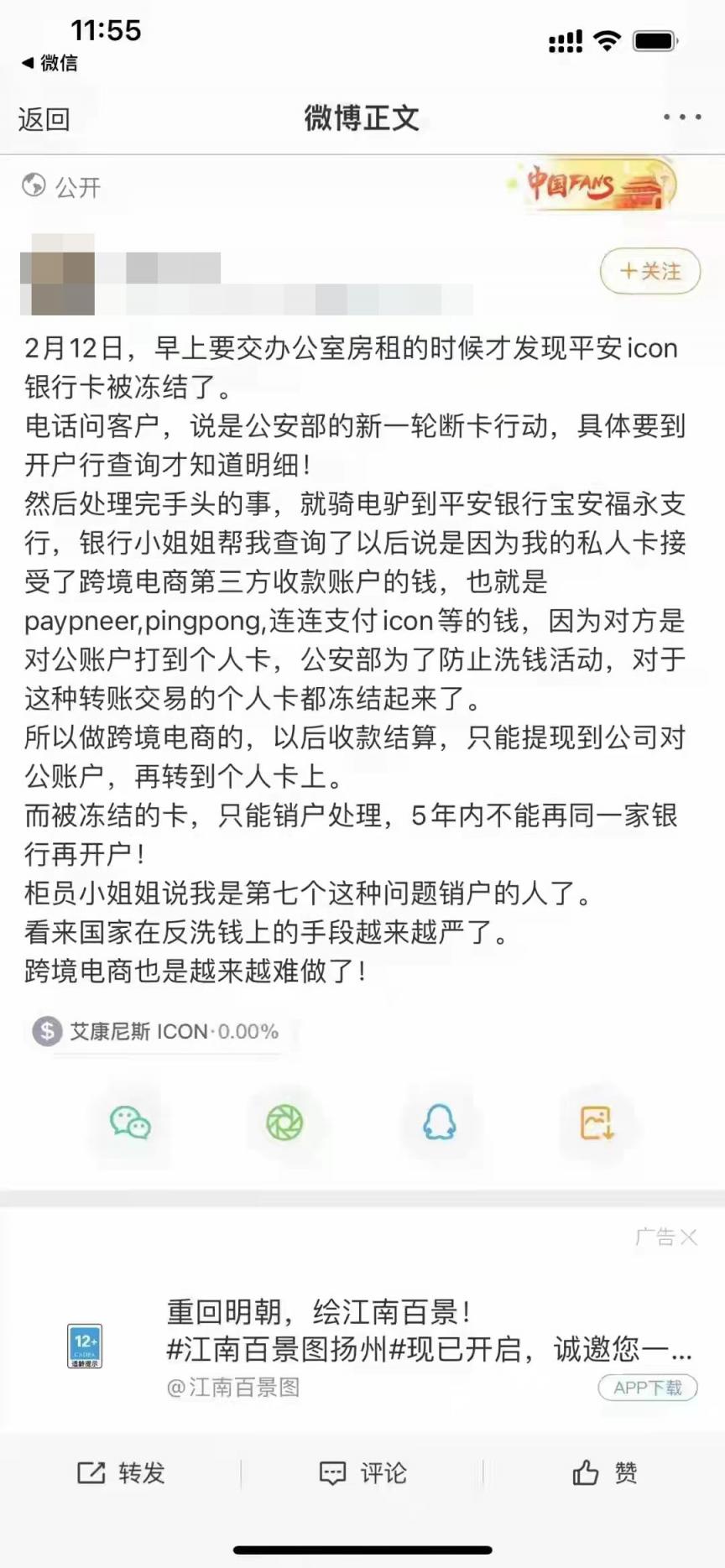The width and height of the screenshot is (725, 1568).
Task: Share the post to QQ
Action: tap(440, 1123)
